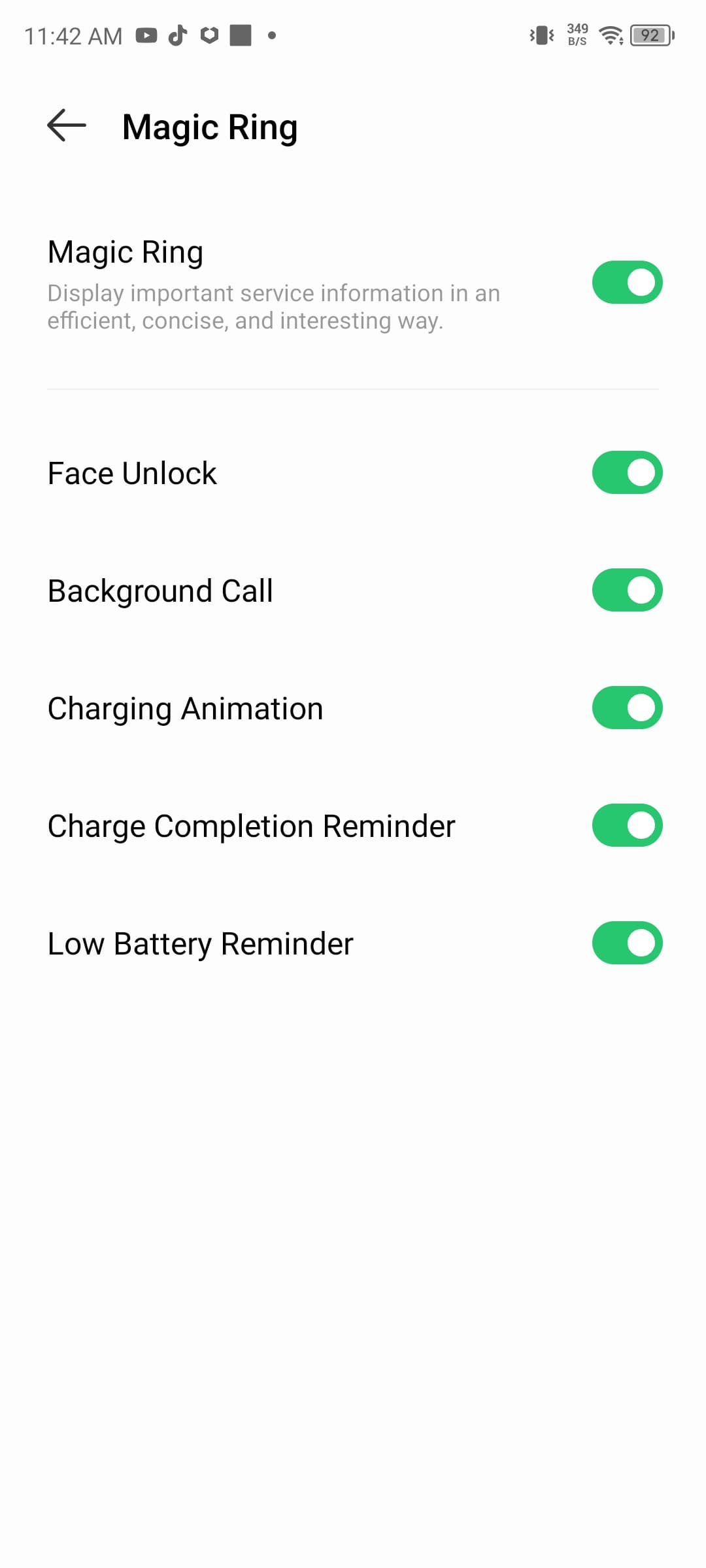Toggle Charging Animation off
The height and width of the screenshot is (1568, 706).
(627, 708)
